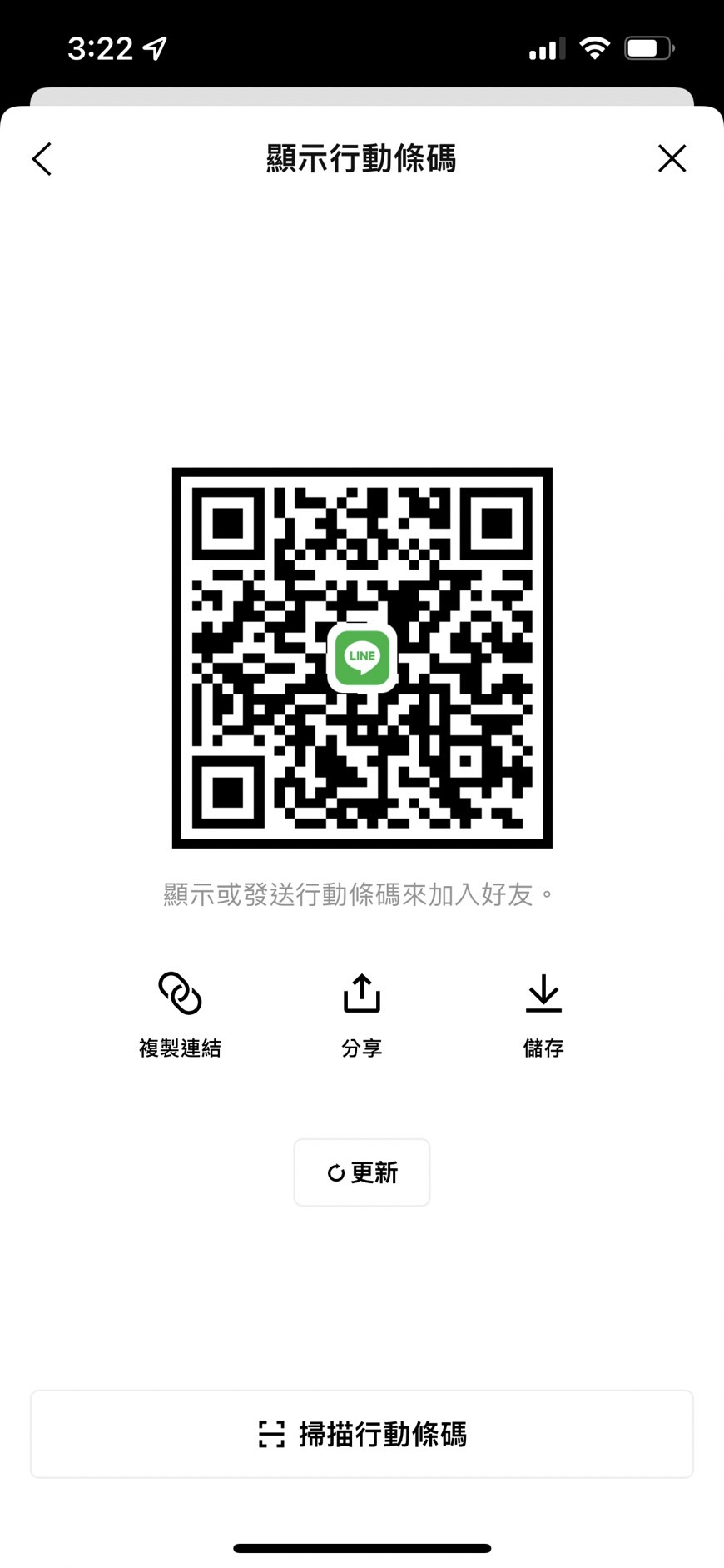Viewport: 724px width, 1568px height.
Task: Tap the home indicator bar at screen bottom
Action: 361,1548
